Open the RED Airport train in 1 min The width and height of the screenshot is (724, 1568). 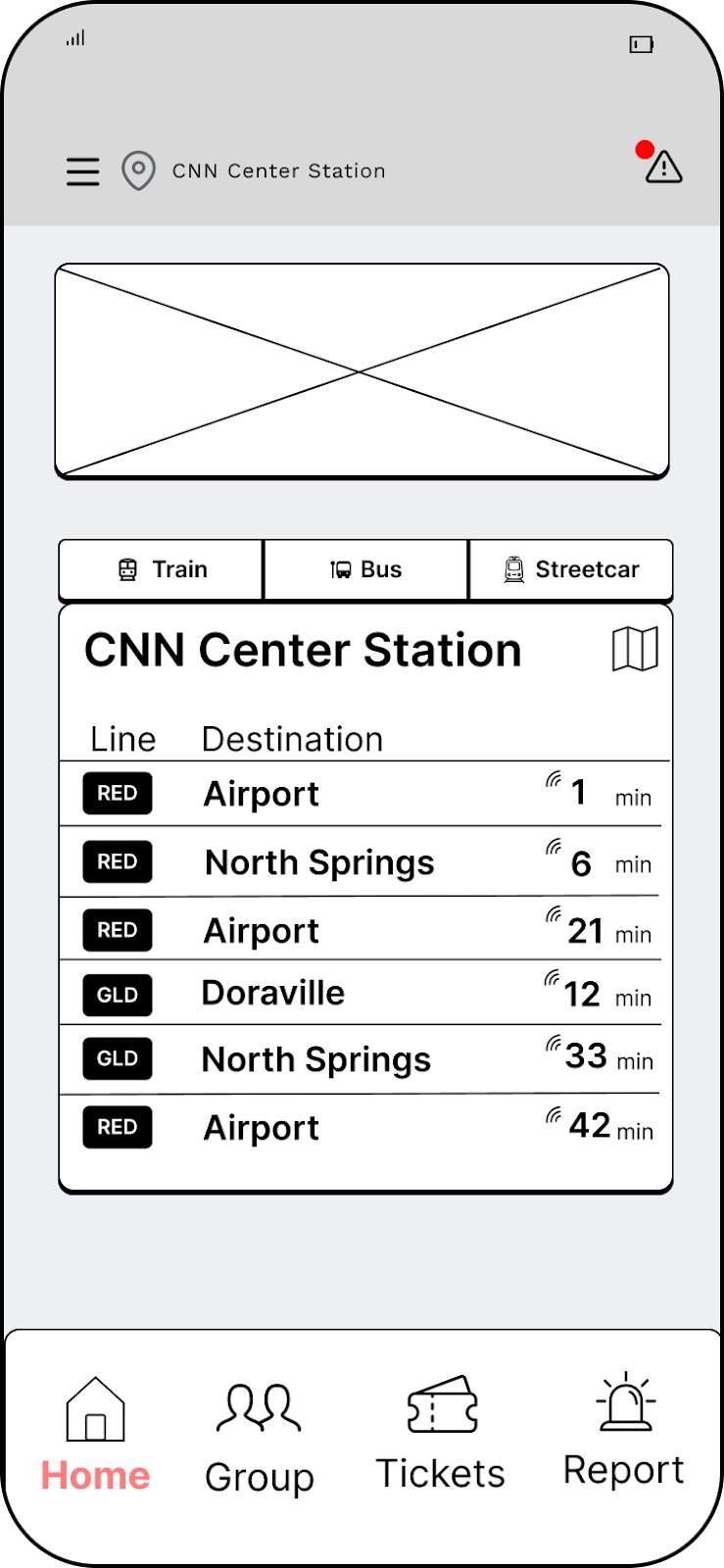pos(364,794)
